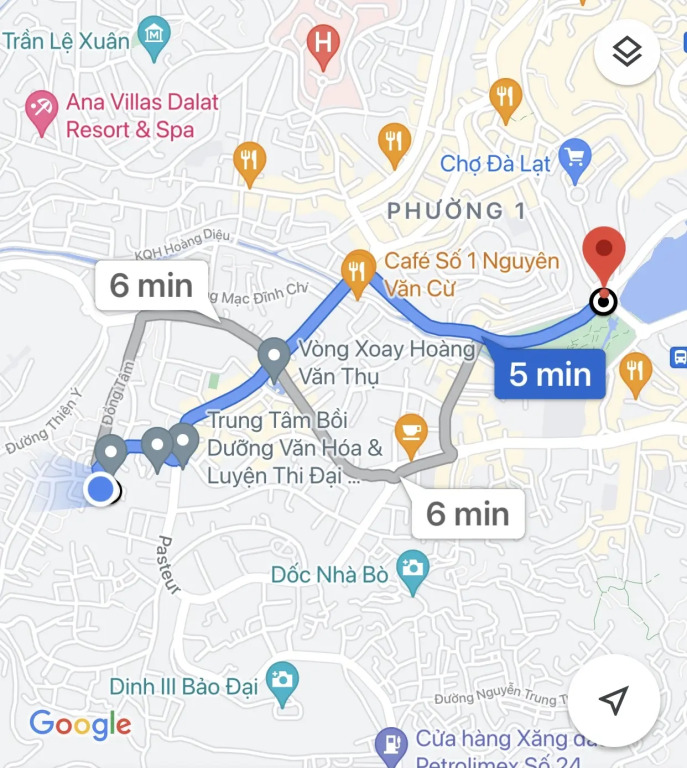
Task: Open the hospital H marker
Action: tap(322, 45)
